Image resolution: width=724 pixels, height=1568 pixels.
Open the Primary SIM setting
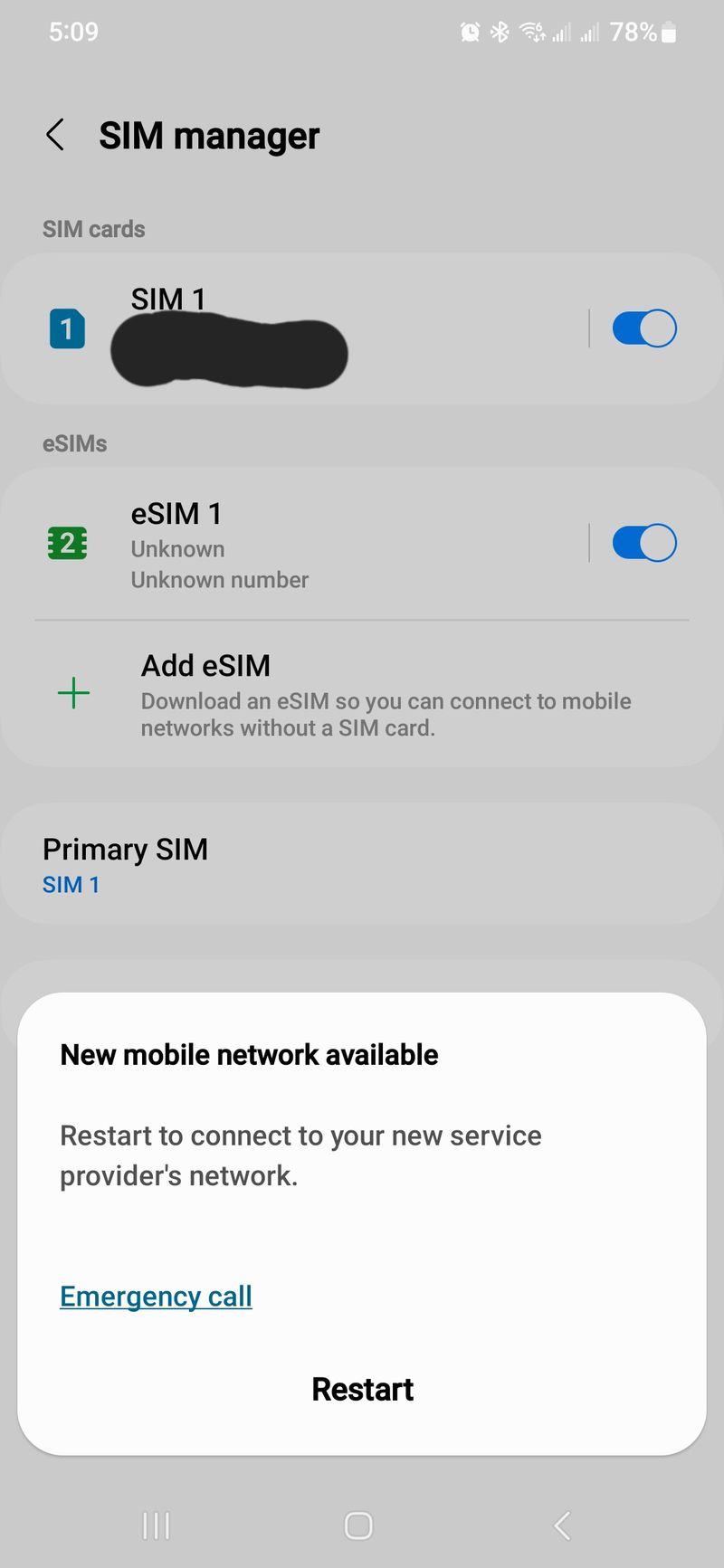[x=362, y=864]
